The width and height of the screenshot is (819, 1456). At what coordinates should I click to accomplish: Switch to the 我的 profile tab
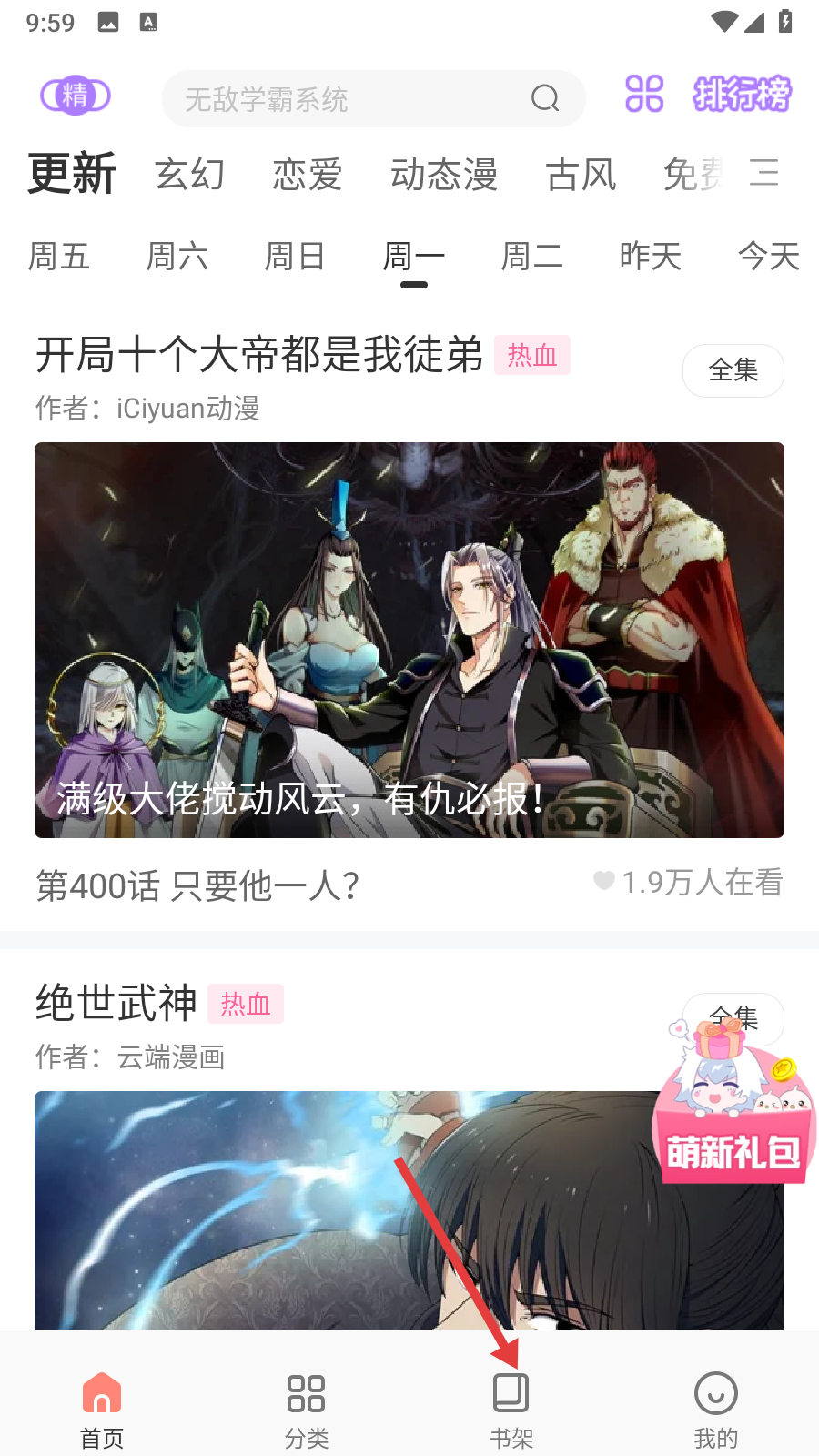pyautogui.click(x=716, y=1409)
